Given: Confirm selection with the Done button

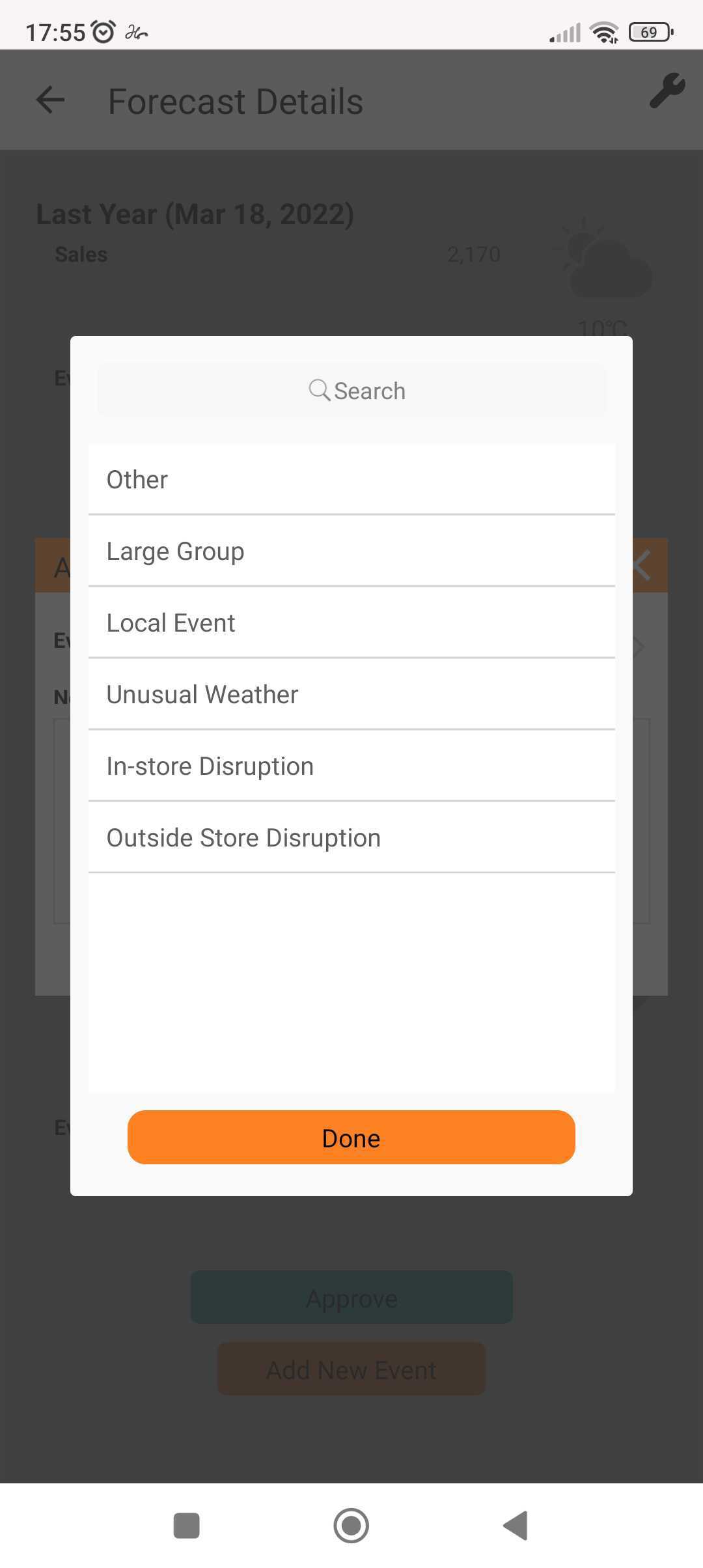Looking at the screenshot, I should (351, 1138).
